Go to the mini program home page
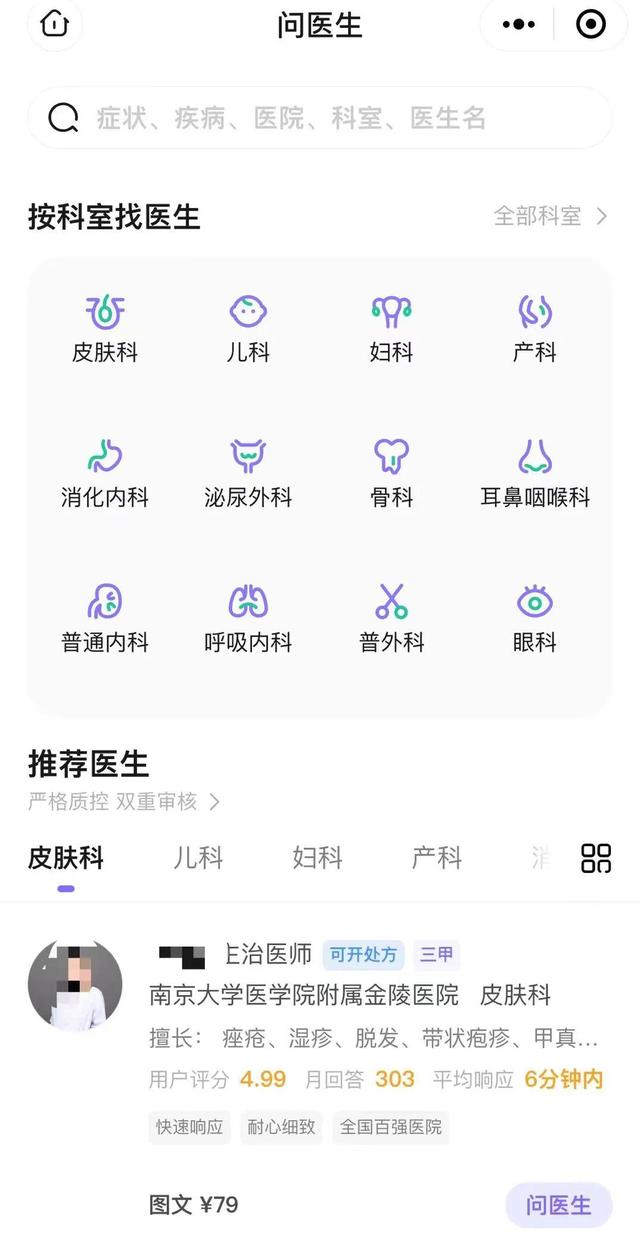The width and height of the screenshot is (640, 1234). 54,24
